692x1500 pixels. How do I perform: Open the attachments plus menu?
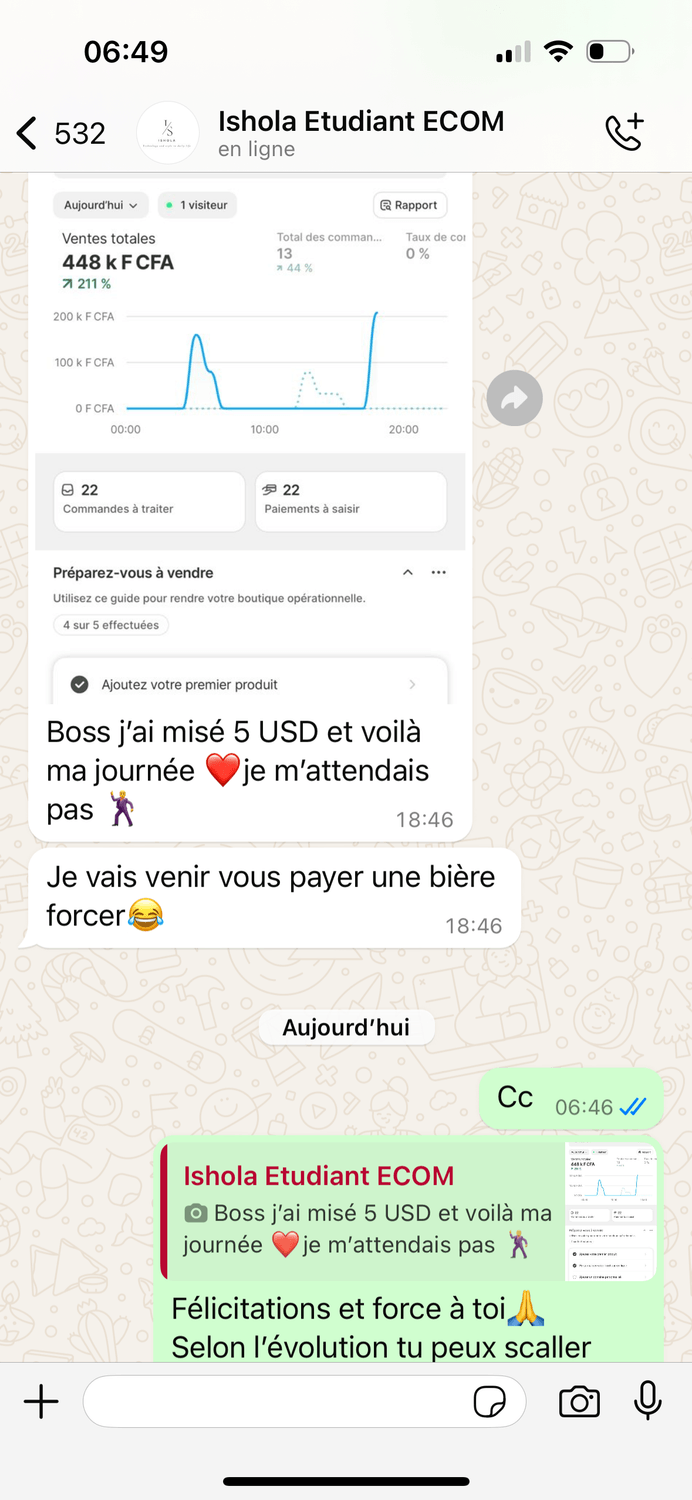pyautogui.click(x=41, y=1402)
